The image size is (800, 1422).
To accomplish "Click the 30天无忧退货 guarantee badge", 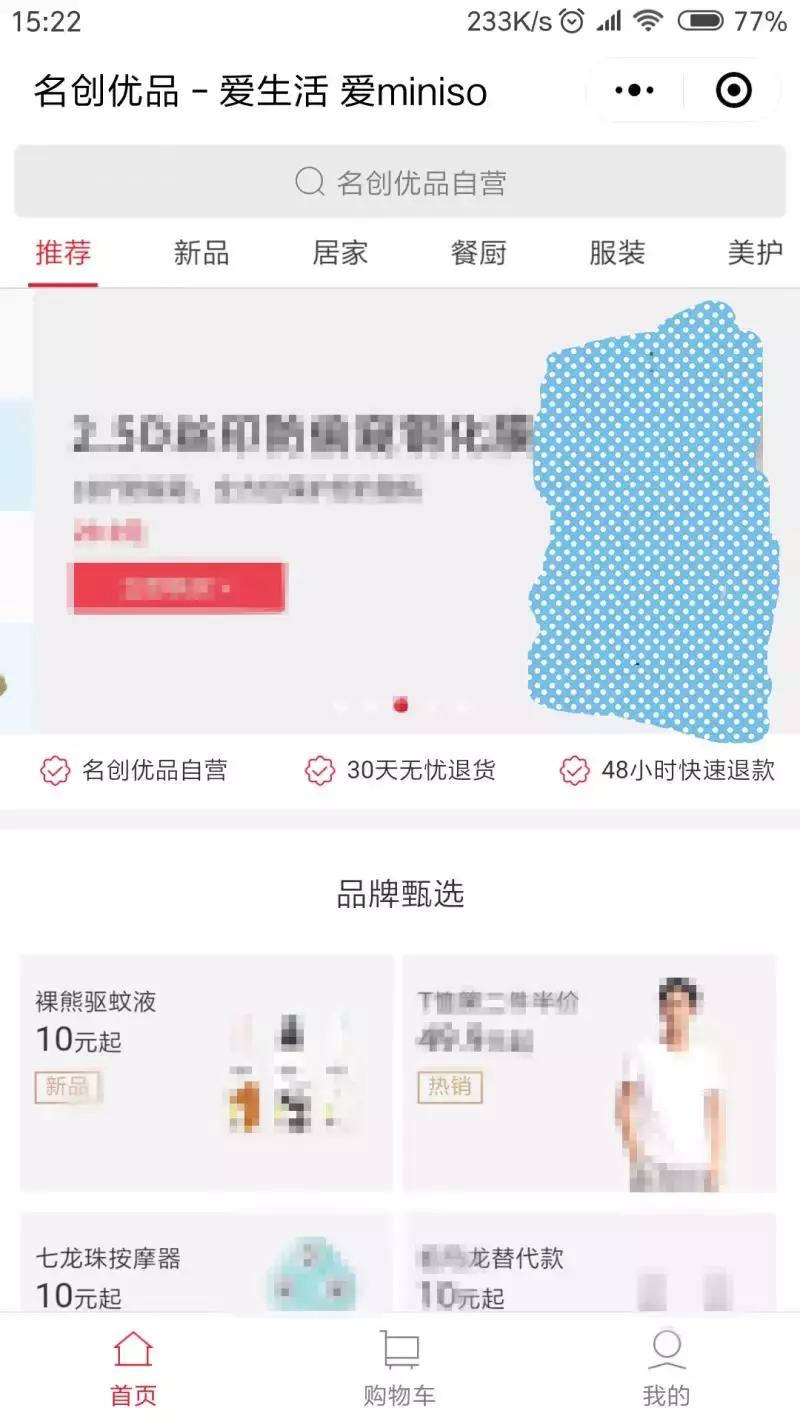I will coord(318,770).
